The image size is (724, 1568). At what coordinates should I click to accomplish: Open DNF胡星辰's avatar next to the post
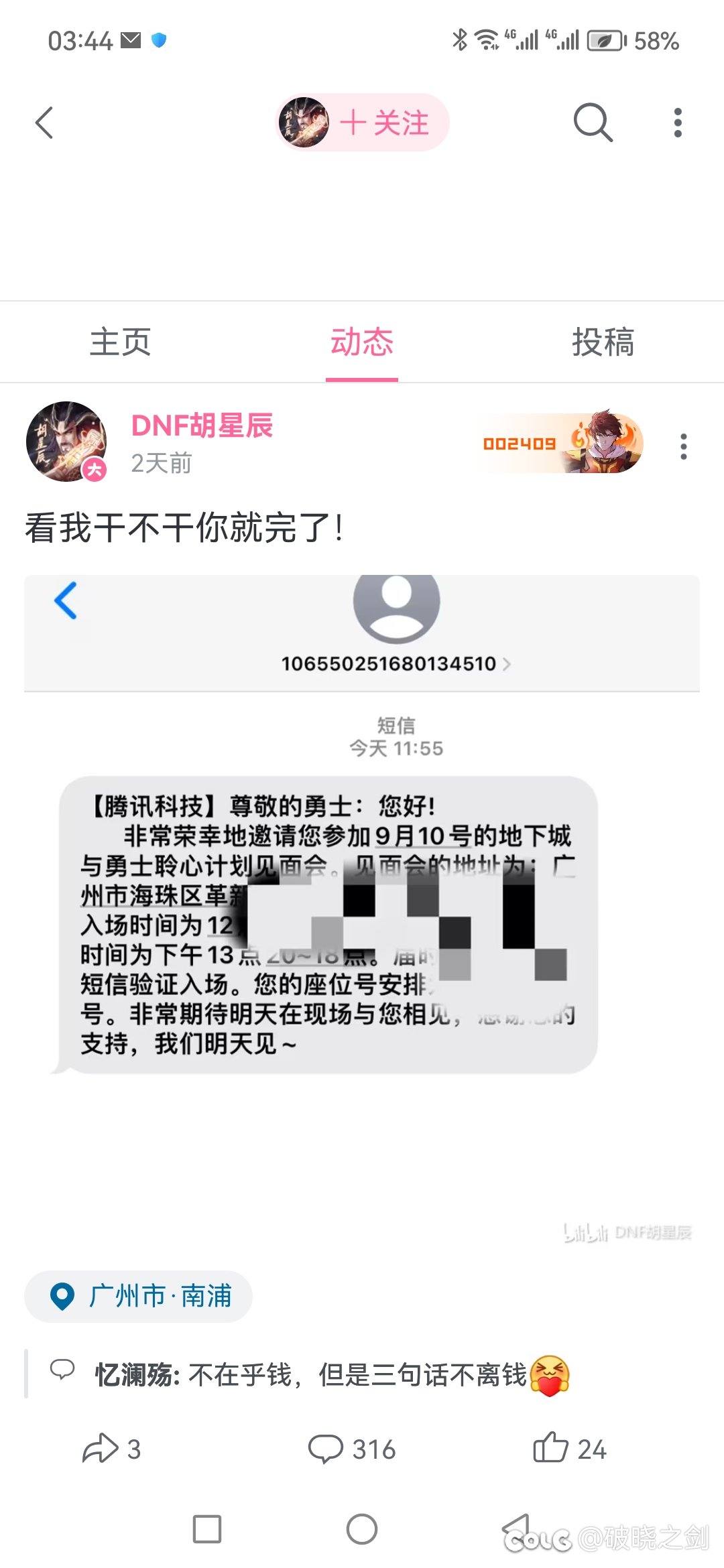click(x=66, y=442)
